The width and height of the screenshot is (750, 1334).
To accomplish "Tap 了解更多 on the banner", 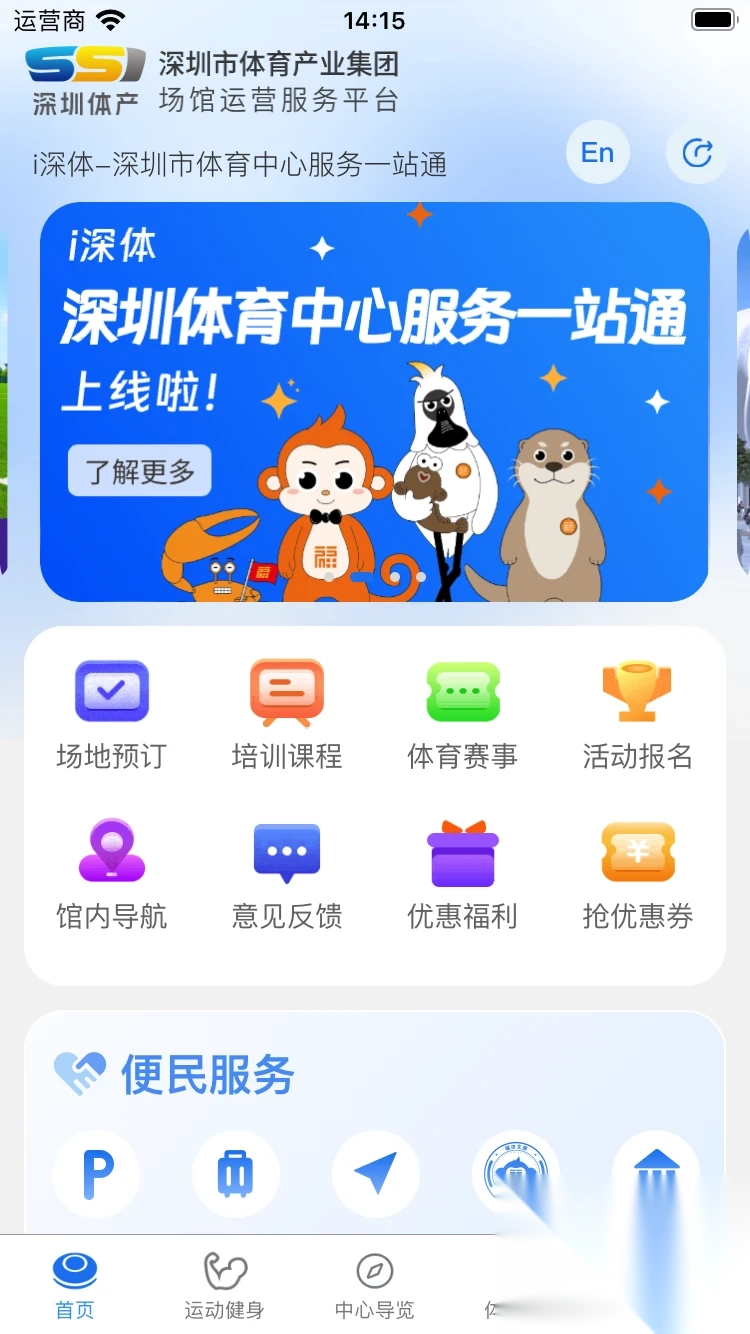I will [139, 470].
